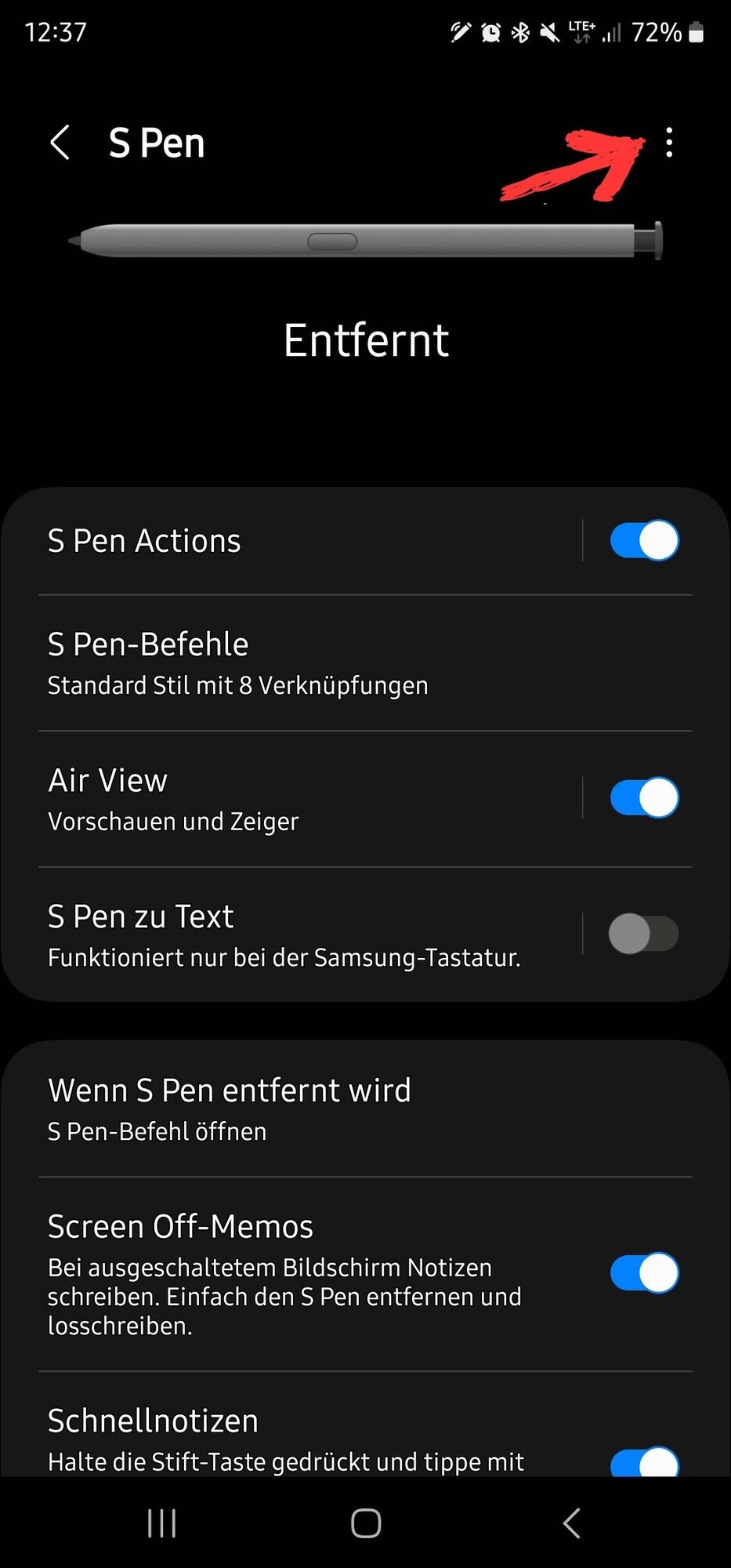This screenshot has width=731, height=1568.
Task: Open the three-dot overflow menu
Action: [668, 143]
